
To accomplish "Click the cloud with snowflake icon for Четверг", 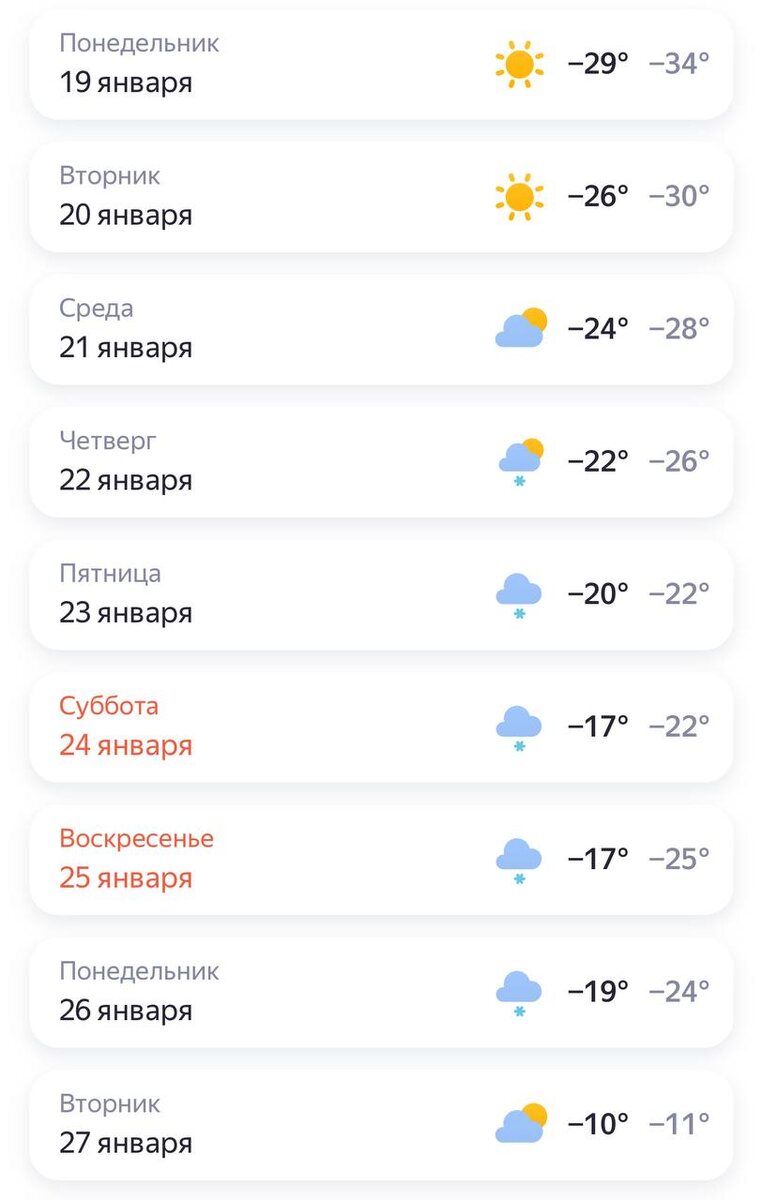I will 518,461.
